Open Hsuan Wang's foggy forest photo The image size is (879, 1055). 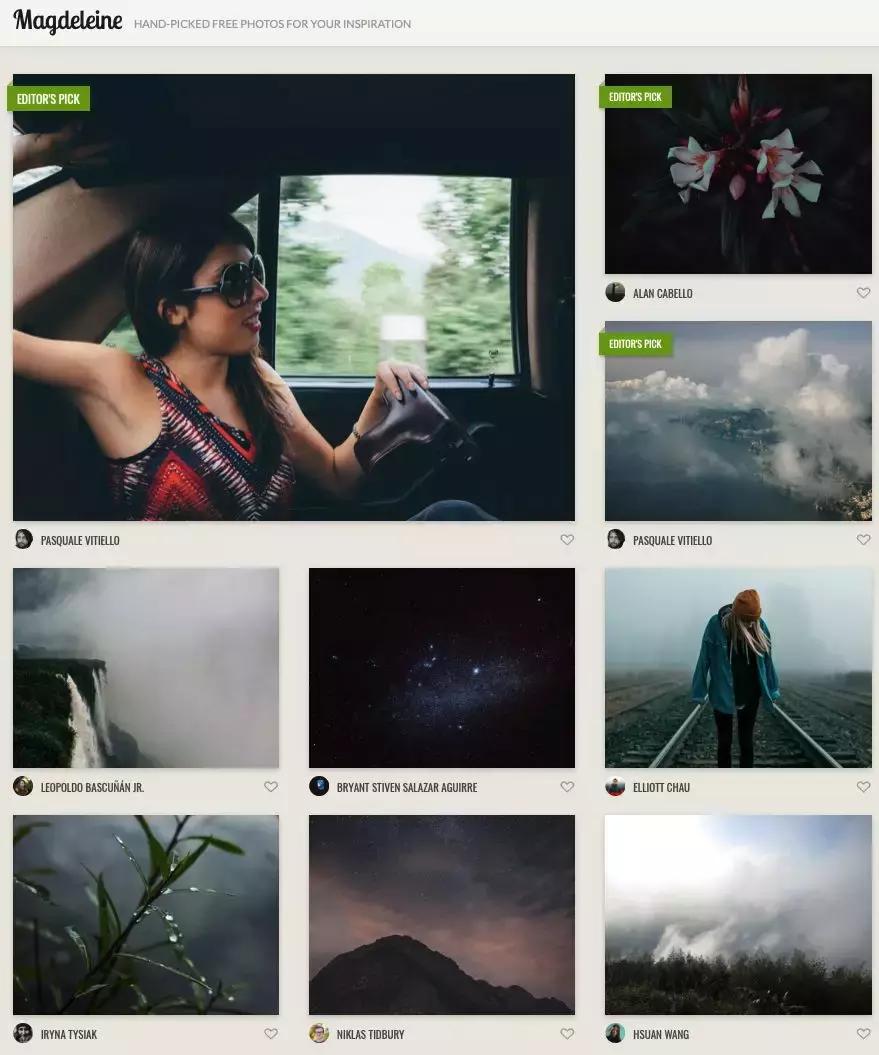click(x=738, y=914)
